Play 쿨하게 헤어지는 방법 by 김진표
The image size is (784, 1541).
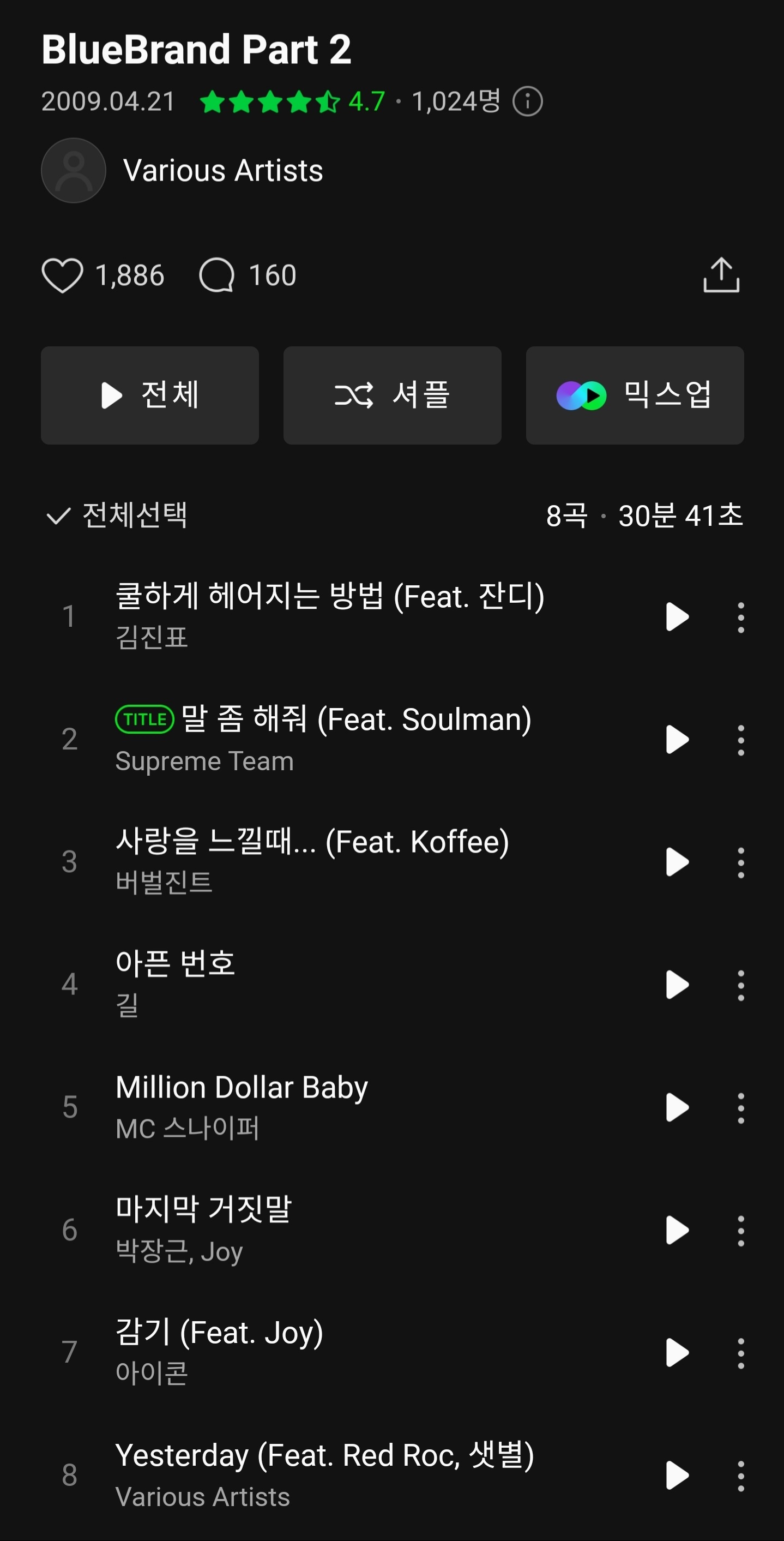click(677, 617)
